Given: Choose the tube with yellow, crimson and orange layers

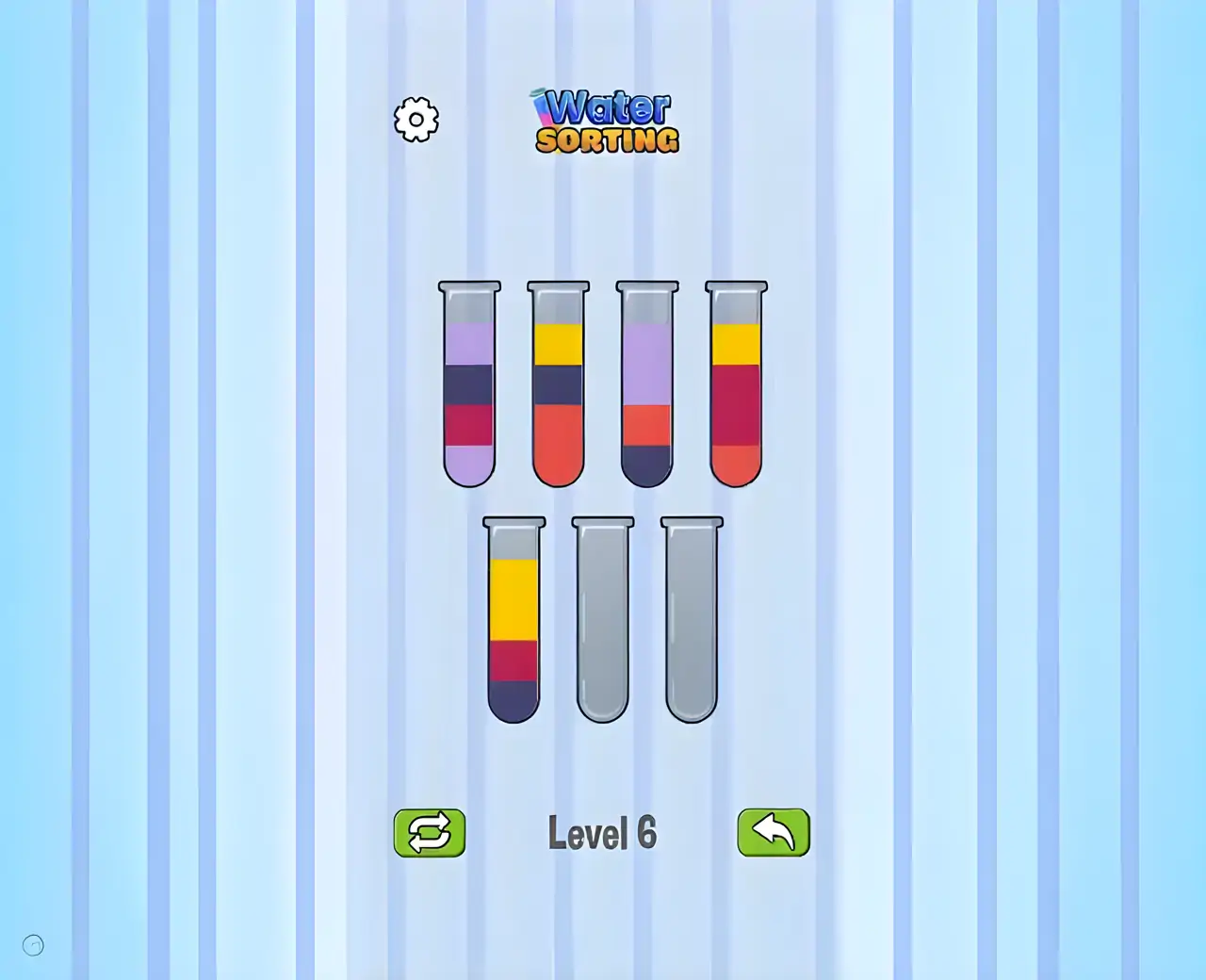Looking at the screenshot, I should pos(736,386).
